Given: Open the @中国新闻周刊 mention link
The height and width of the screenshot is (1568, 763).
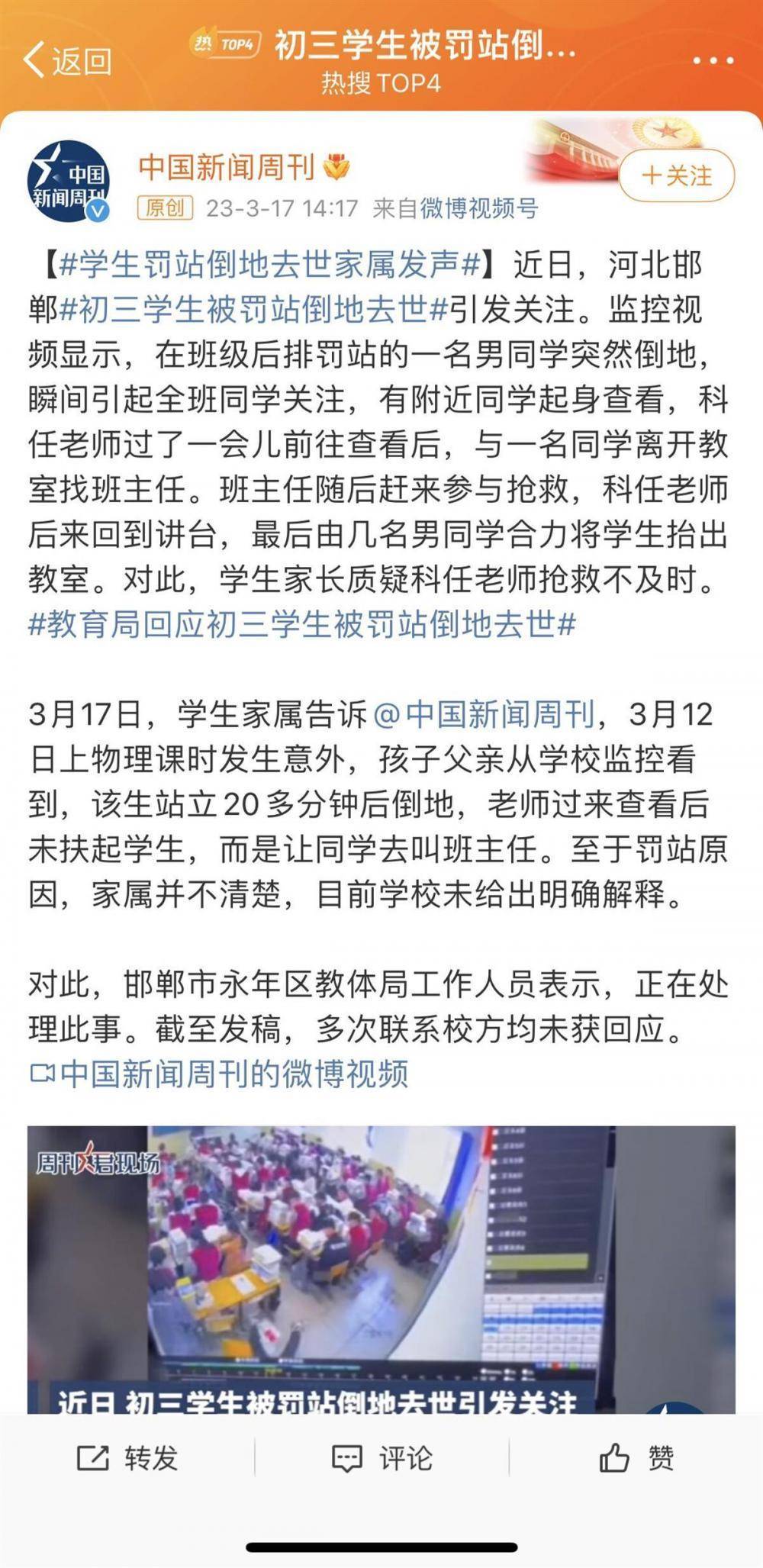Looking at the screenshot, I should (484, 715).
